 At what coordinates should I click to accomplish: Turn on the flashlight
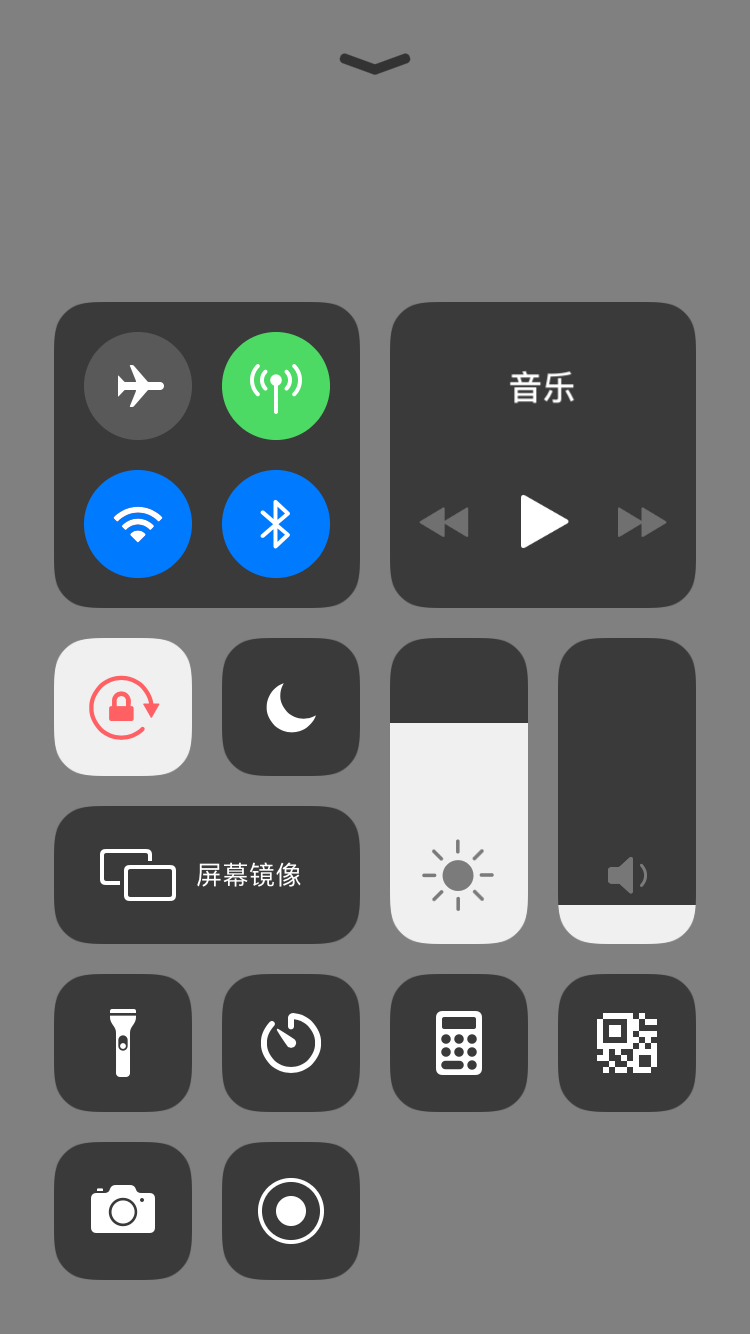123,1043
